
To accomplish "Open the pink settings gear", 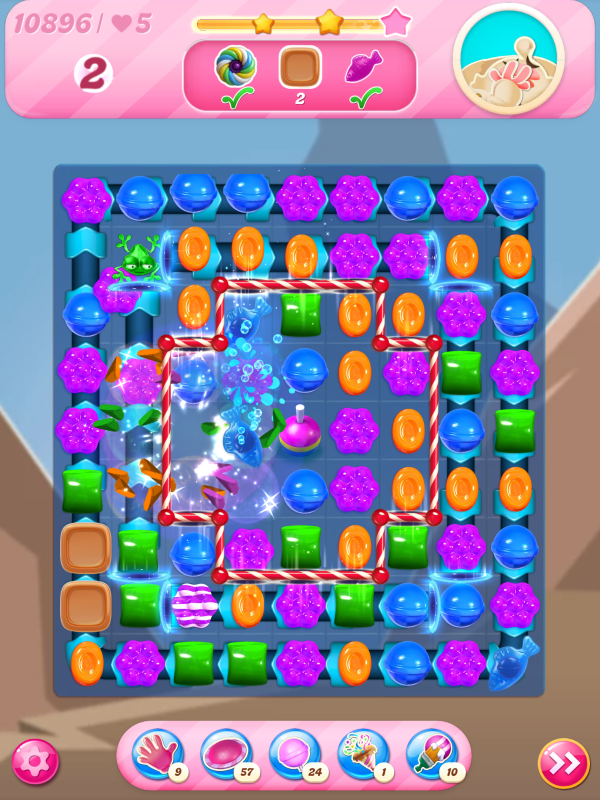I will click(x=35, y=763).
